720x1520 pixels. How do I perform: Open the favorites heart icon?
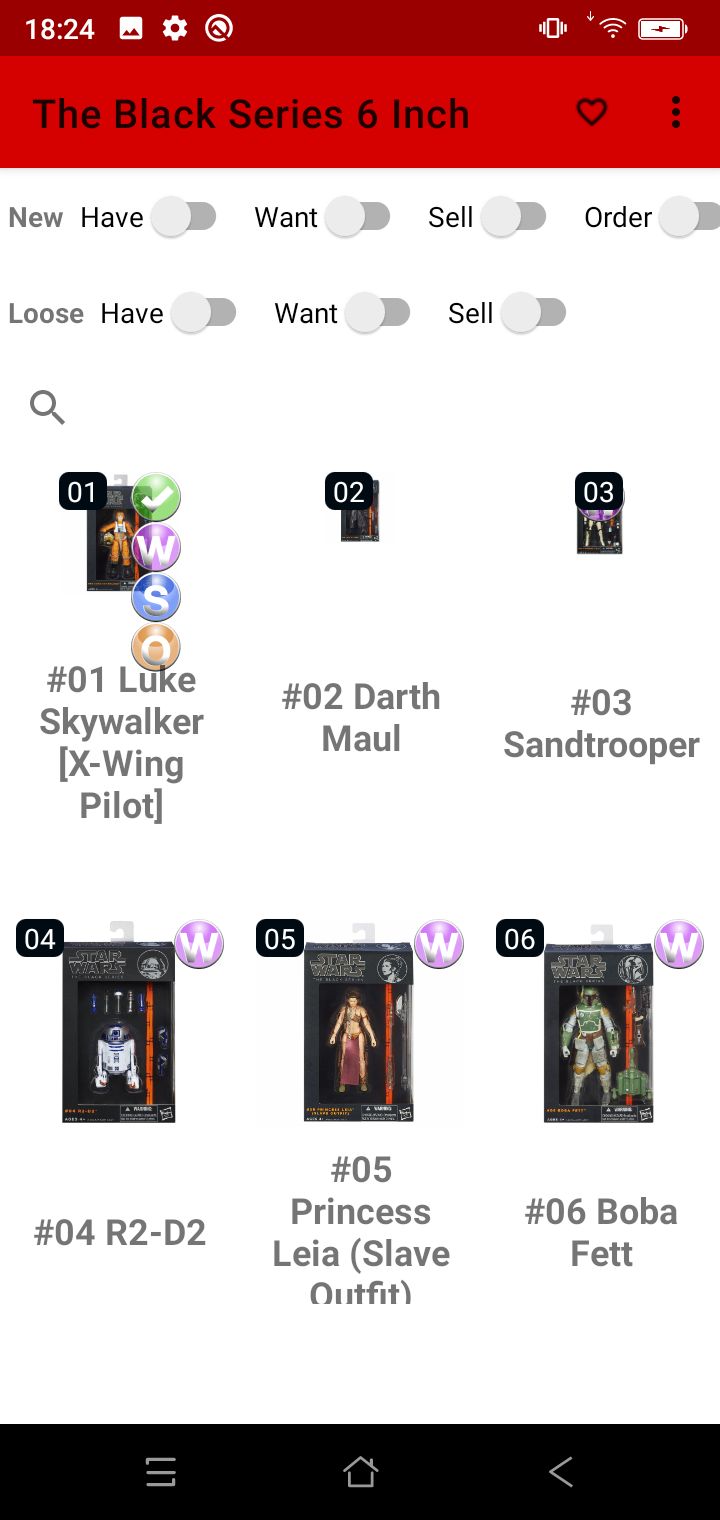click(592, 113)
